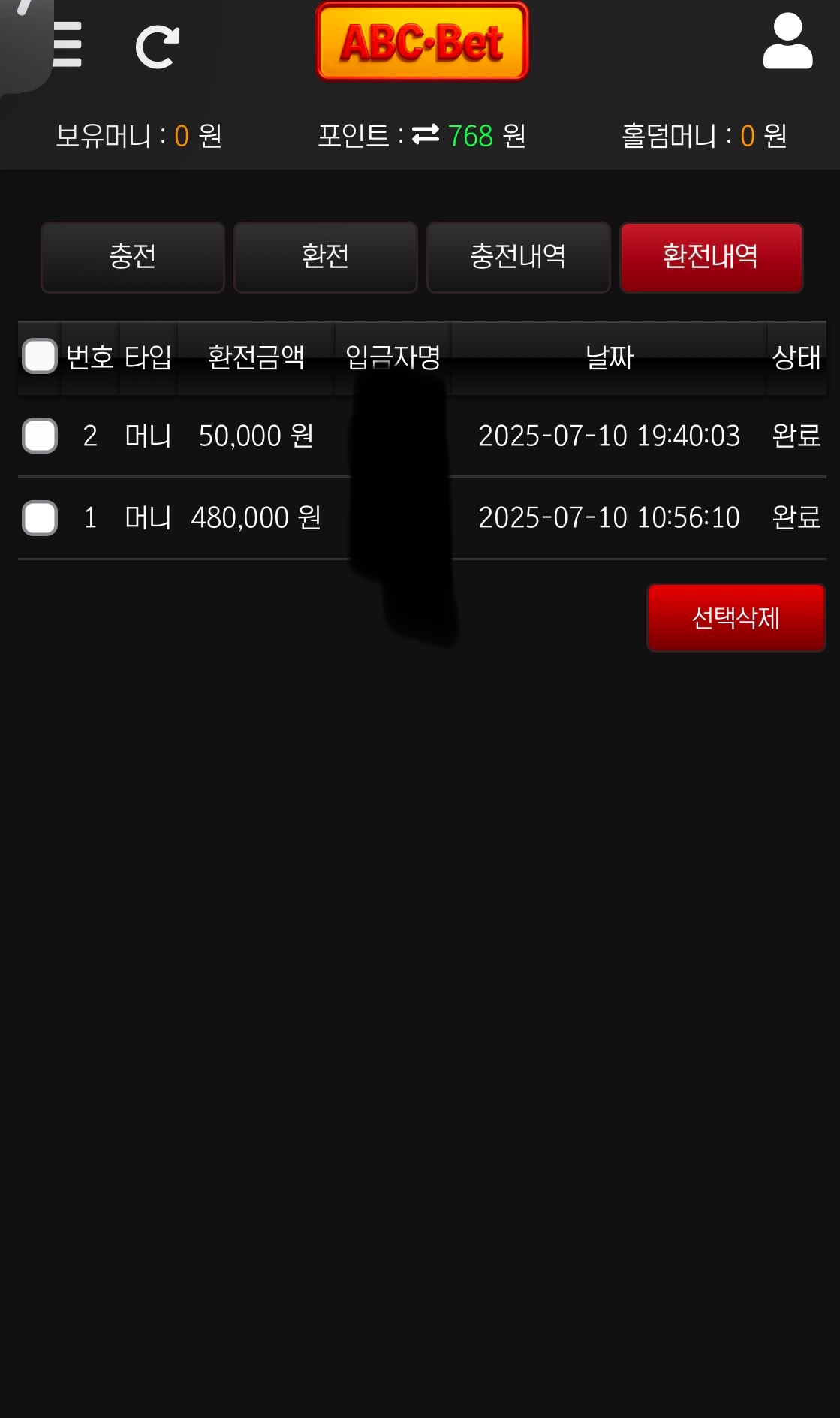Viewport: 840px width, 1420px height.
Task: Select the 환전내역 tab
Action: pyautogui.click(x=711, y=257)
